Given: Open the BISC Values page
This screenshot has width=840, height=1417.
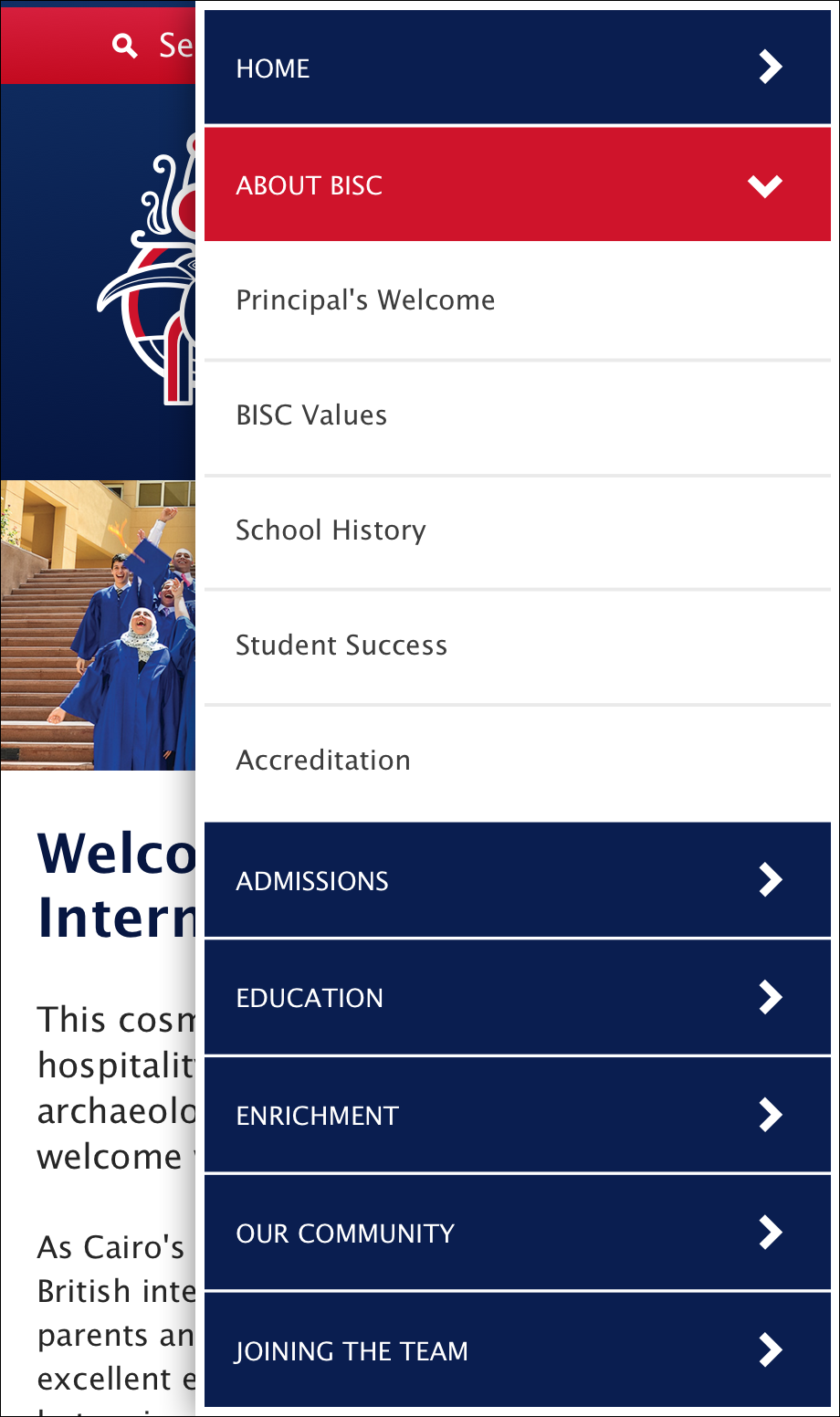Looking at the screenshot, I should pos(311,415).
